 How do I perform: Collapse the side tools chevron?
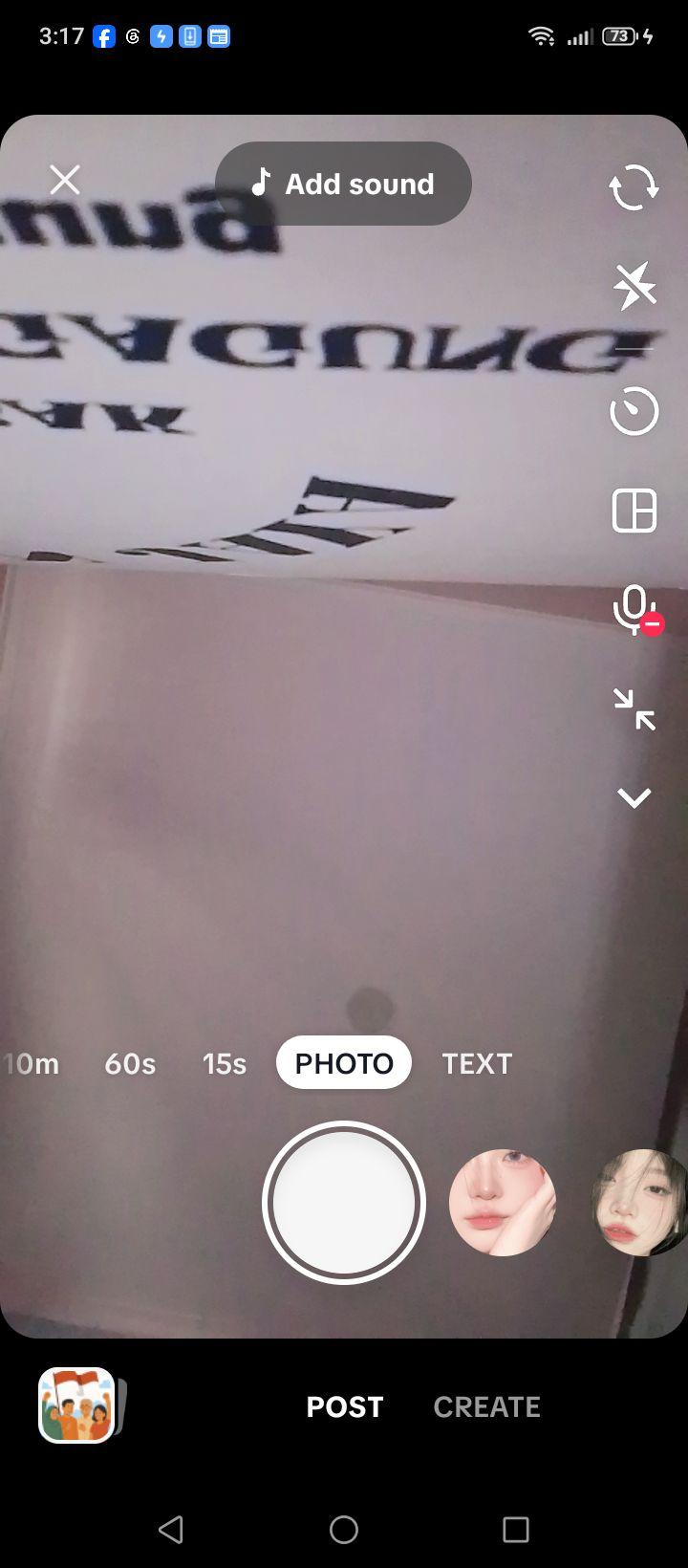pyautogui.click(x=634, y=797)
